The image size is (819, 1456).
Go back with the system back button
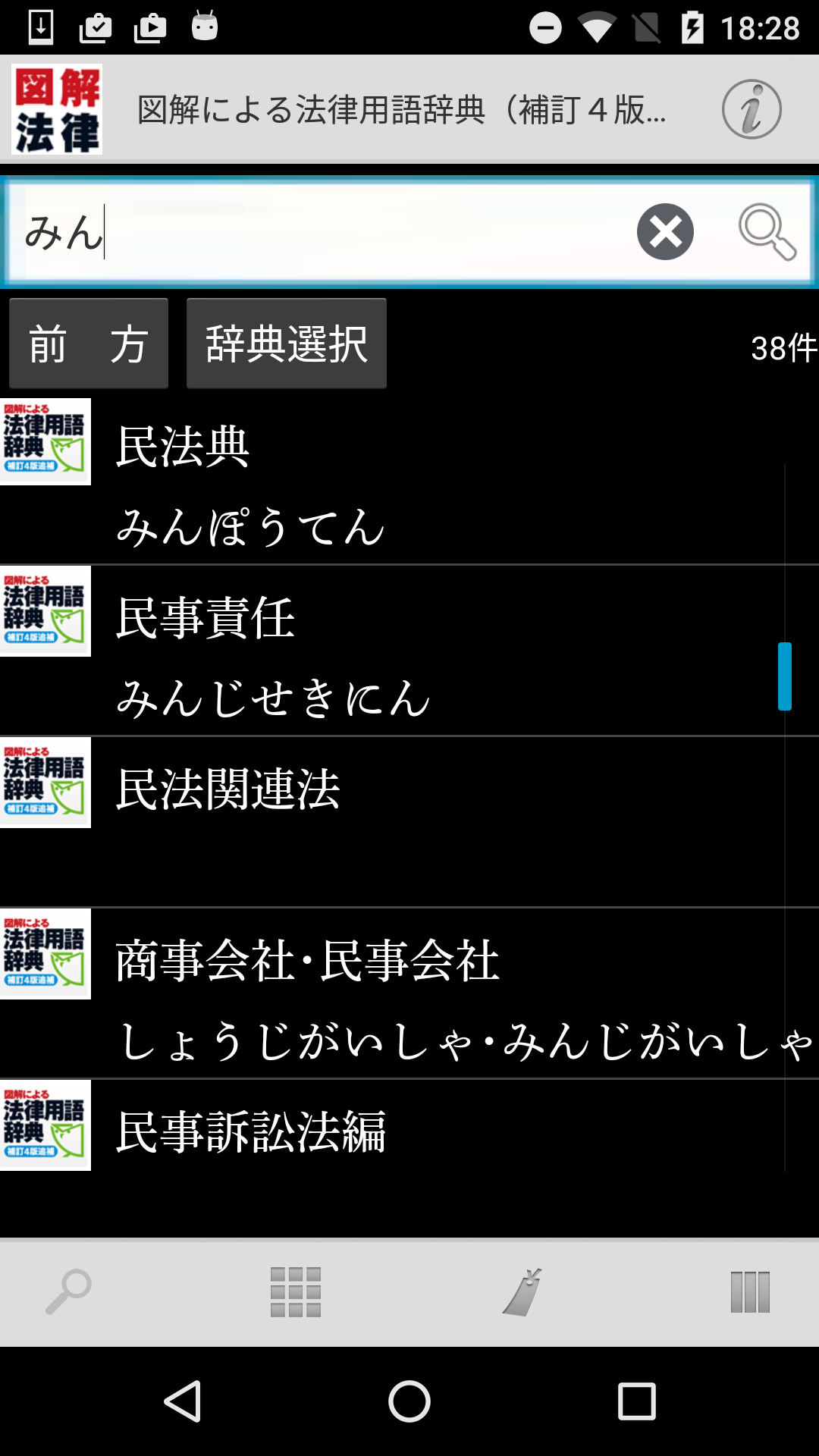click(x=183, y=1401)
